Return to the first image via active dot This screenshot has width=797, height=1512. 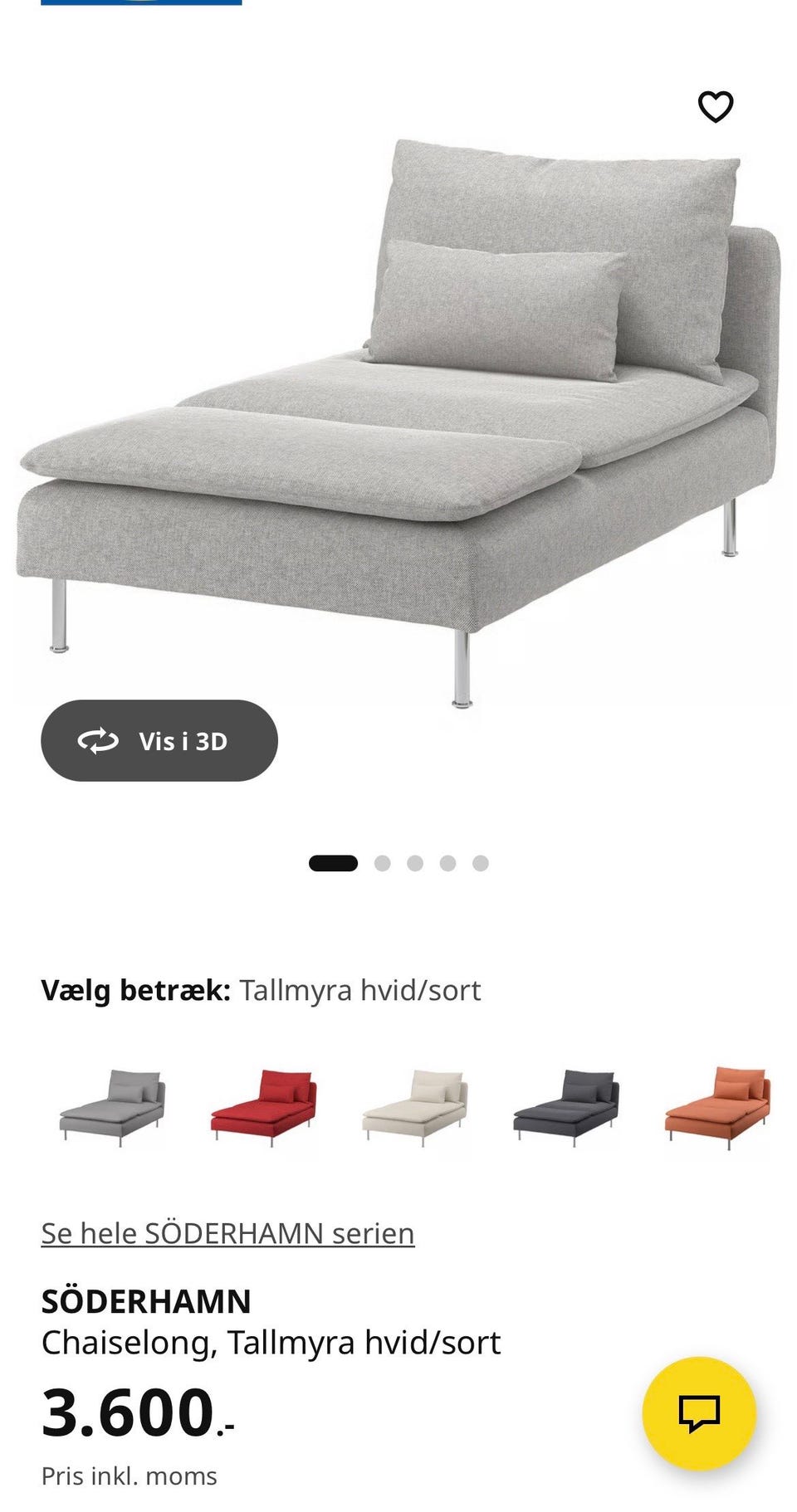point(332,863)
